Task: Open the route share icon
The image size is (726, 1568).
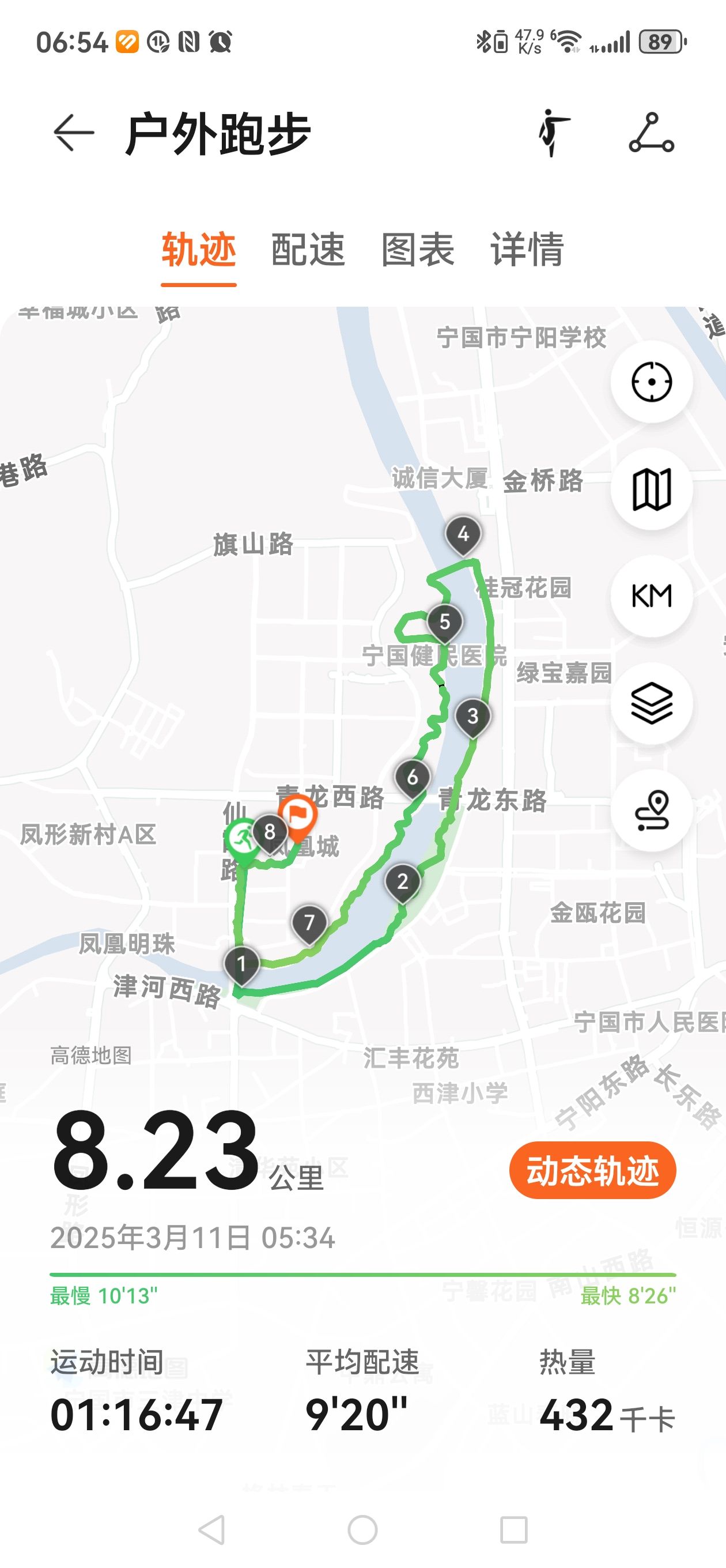Action: tap(652, 132)
